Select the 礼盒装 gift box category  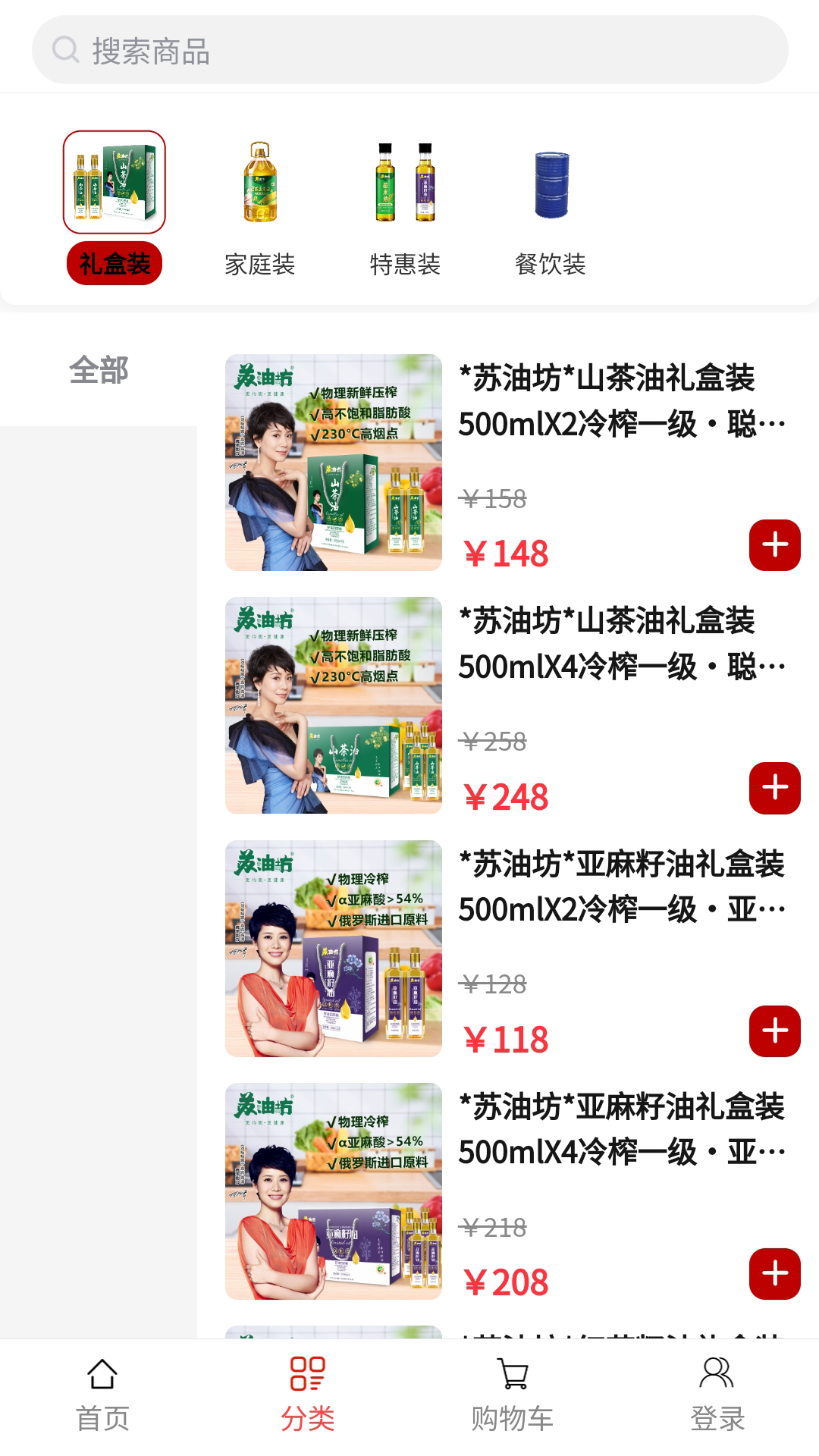coord(114,263)
